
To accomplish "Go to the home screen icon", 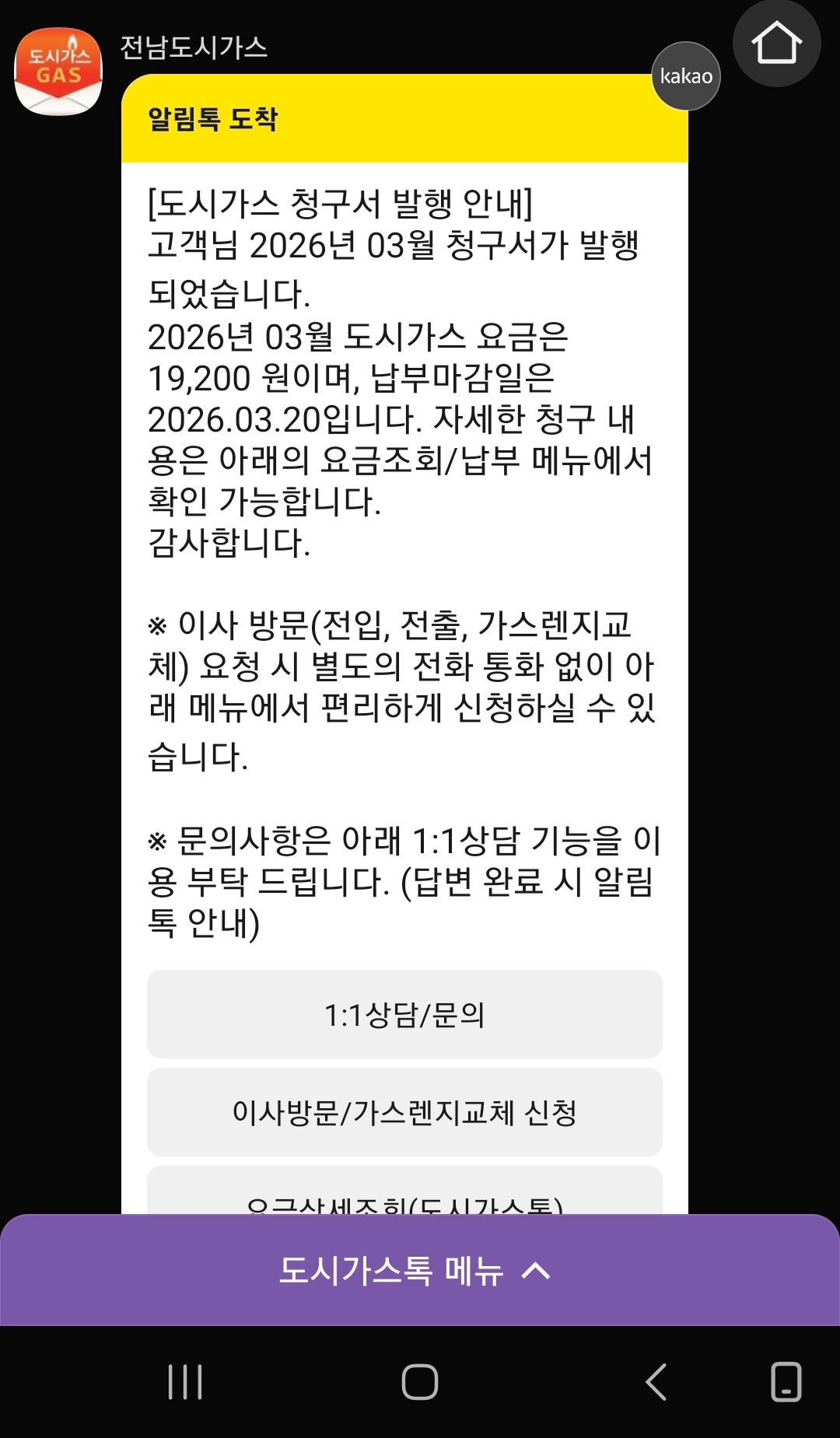I will [x=776, y=43].
